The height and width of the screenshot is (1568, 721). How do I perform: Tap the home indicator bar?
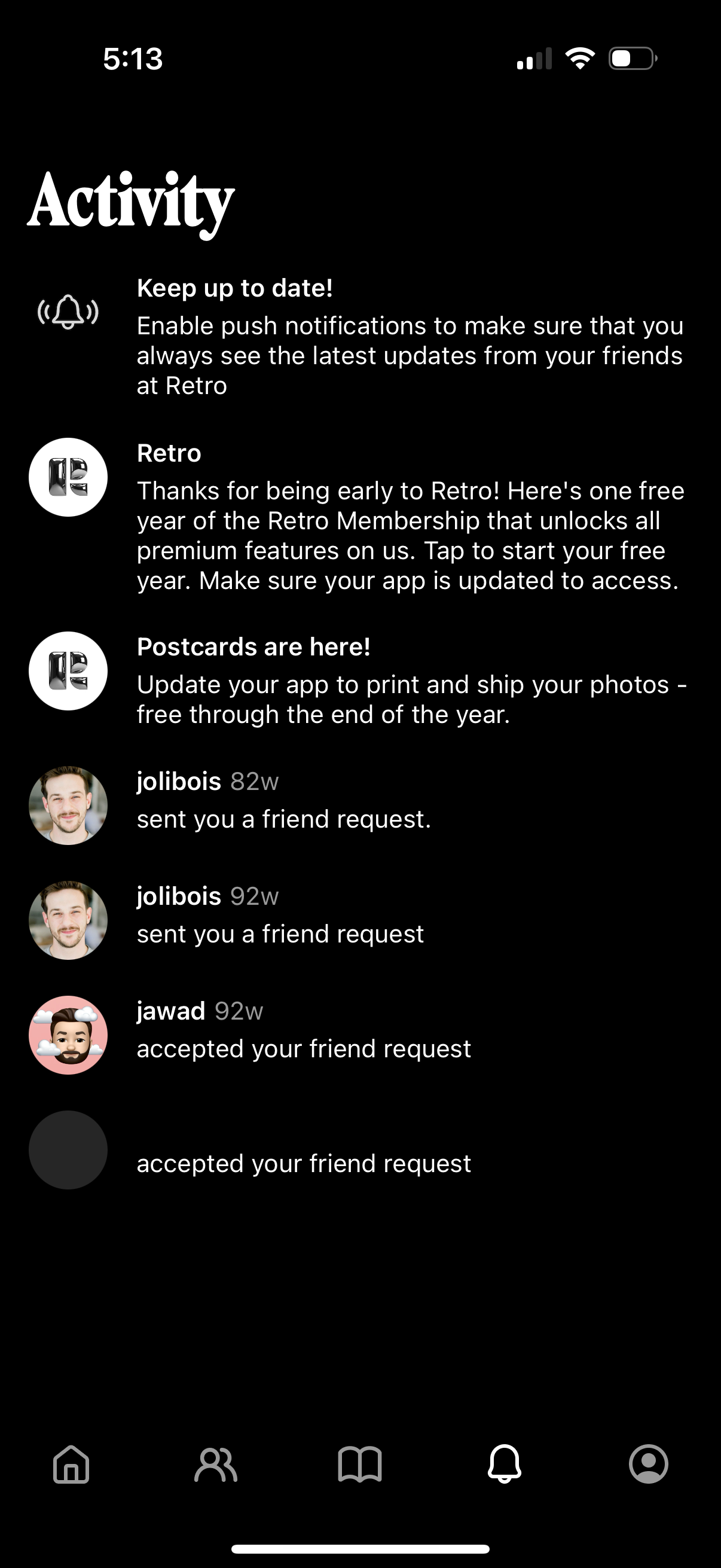[x=360, y=1549]
